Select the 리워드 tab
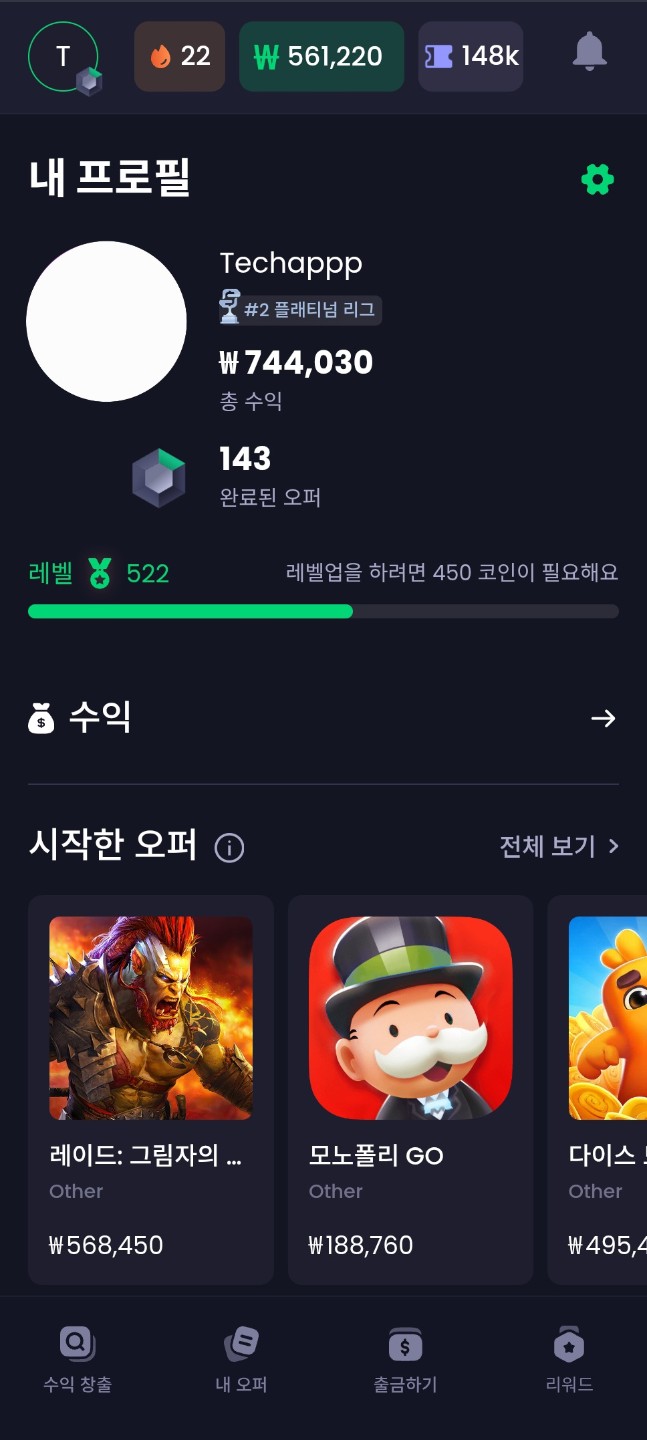 click(x=569, y=1360)
